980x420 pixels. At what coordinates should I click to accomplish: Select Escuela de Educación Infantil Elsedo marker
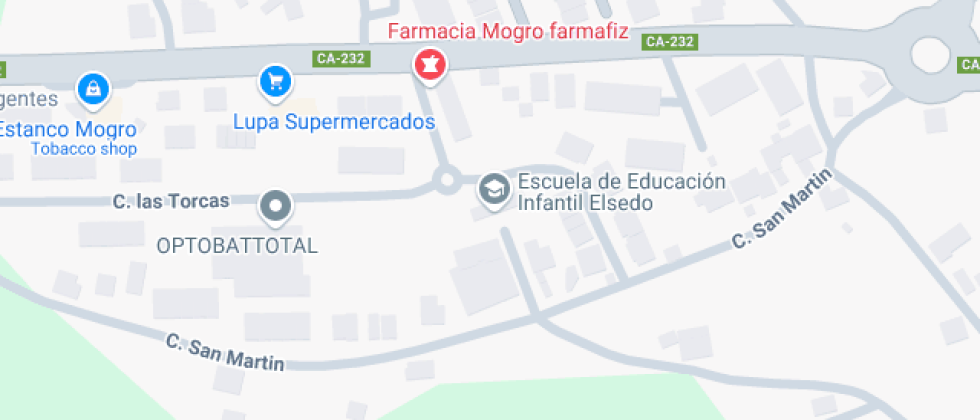pyautogui.click(x=492, y=189)
